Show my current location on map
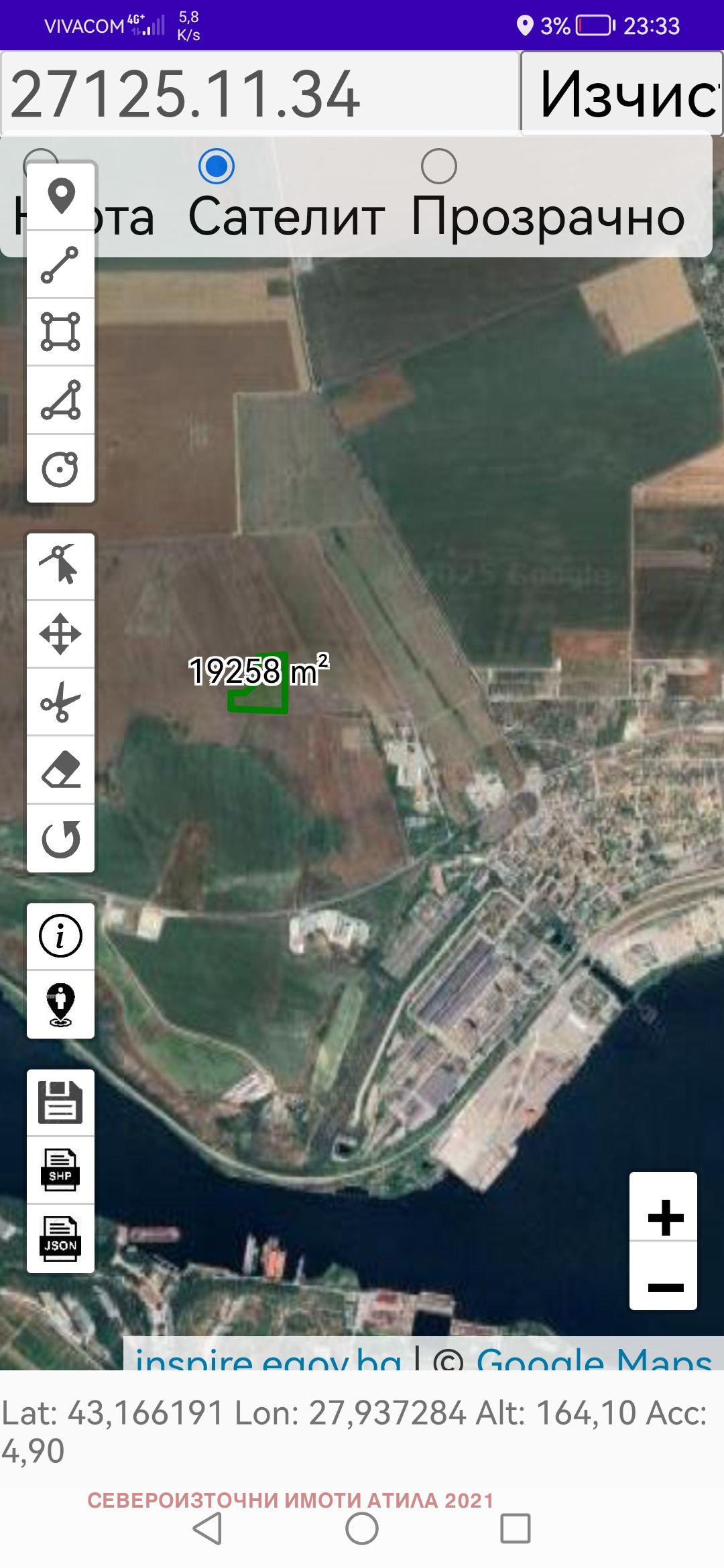 (x=61, y=1004)
